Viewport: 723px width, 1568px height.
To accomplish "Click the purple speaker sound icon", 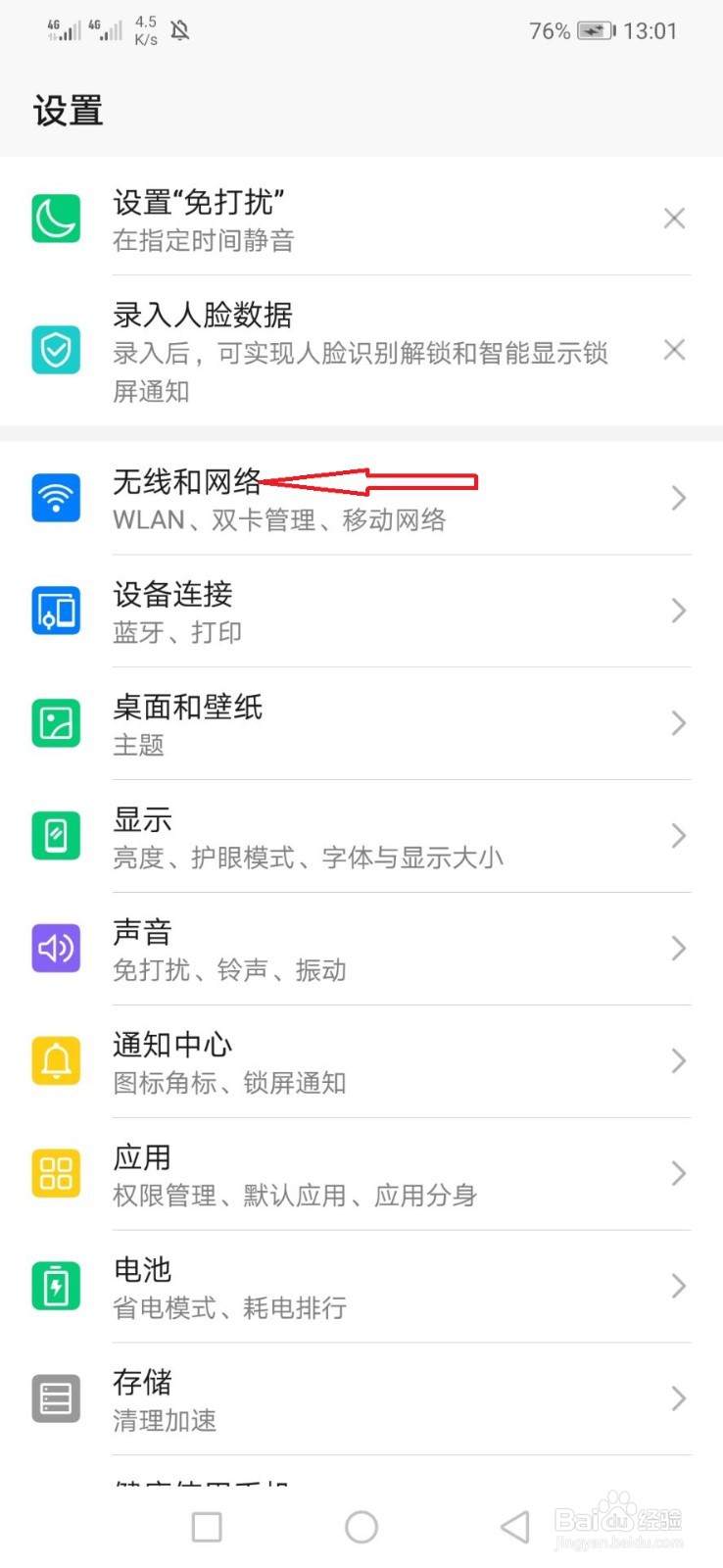I will tap(56, 948).
